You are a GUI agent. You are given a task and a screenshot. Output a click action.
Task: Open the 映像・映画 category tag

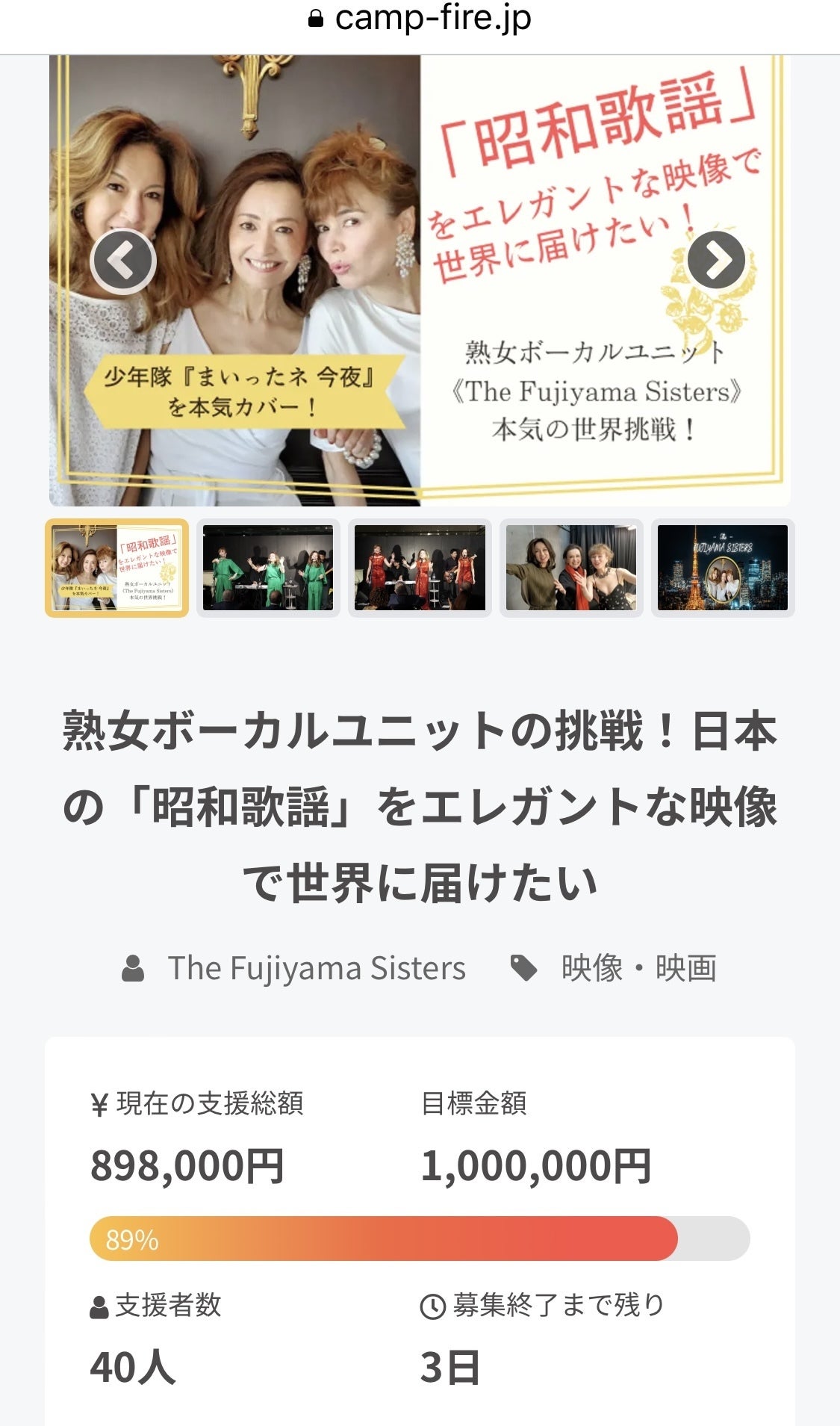coord(638,968)
